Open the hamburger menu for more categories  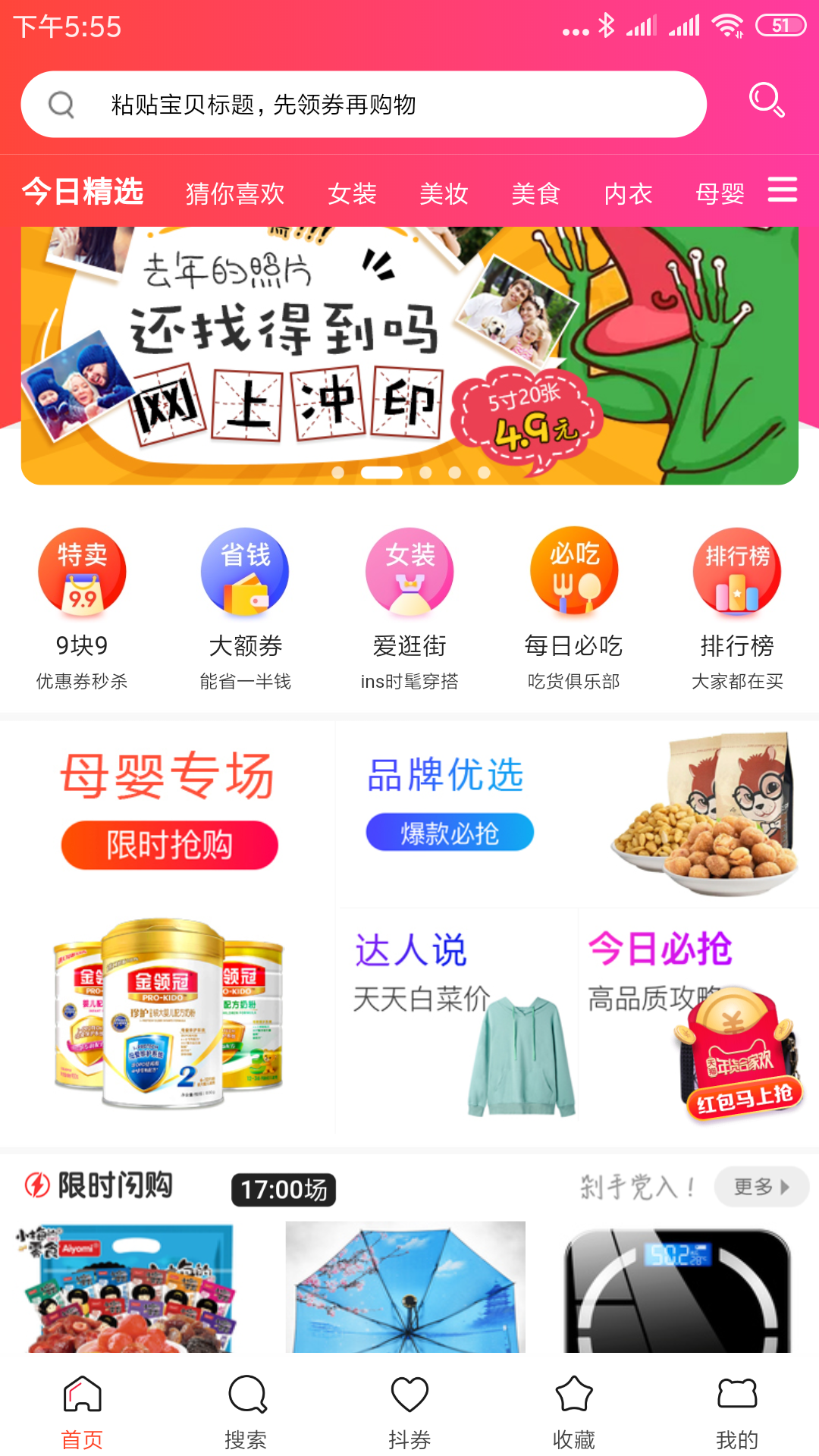(782, 192)
